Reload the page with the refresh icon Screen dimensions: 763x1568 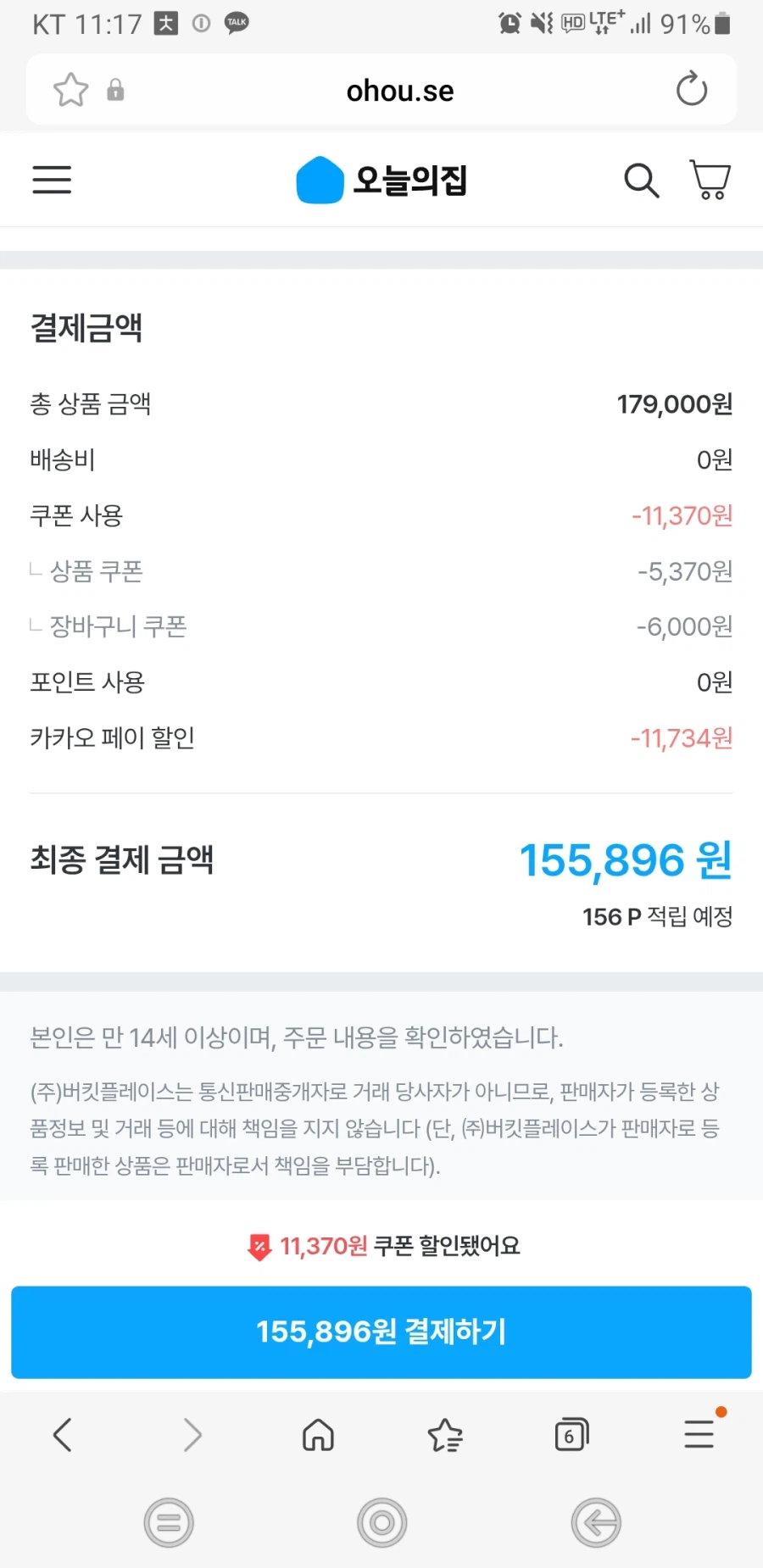tap(691, 89)
